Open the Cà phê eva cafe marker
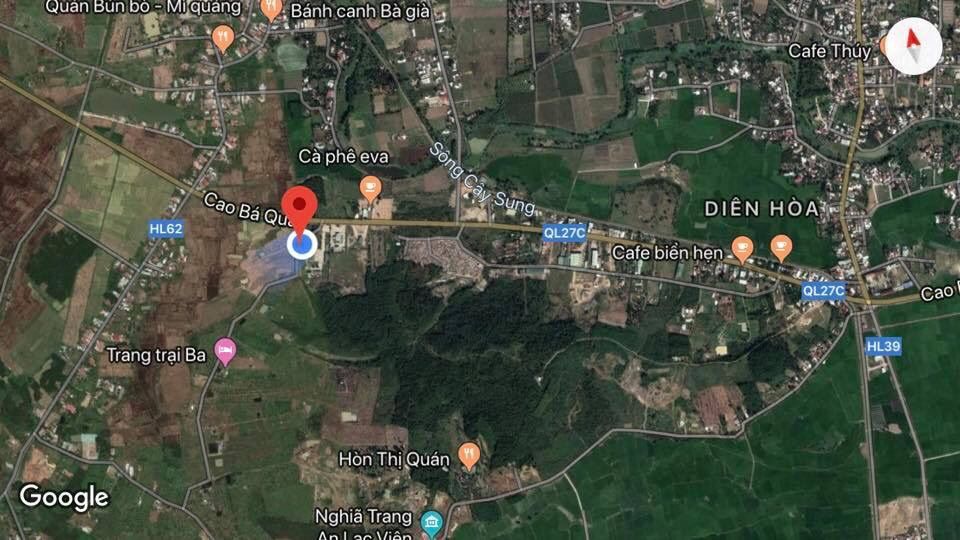The image size is (960, 540). [x=370, y=186]
